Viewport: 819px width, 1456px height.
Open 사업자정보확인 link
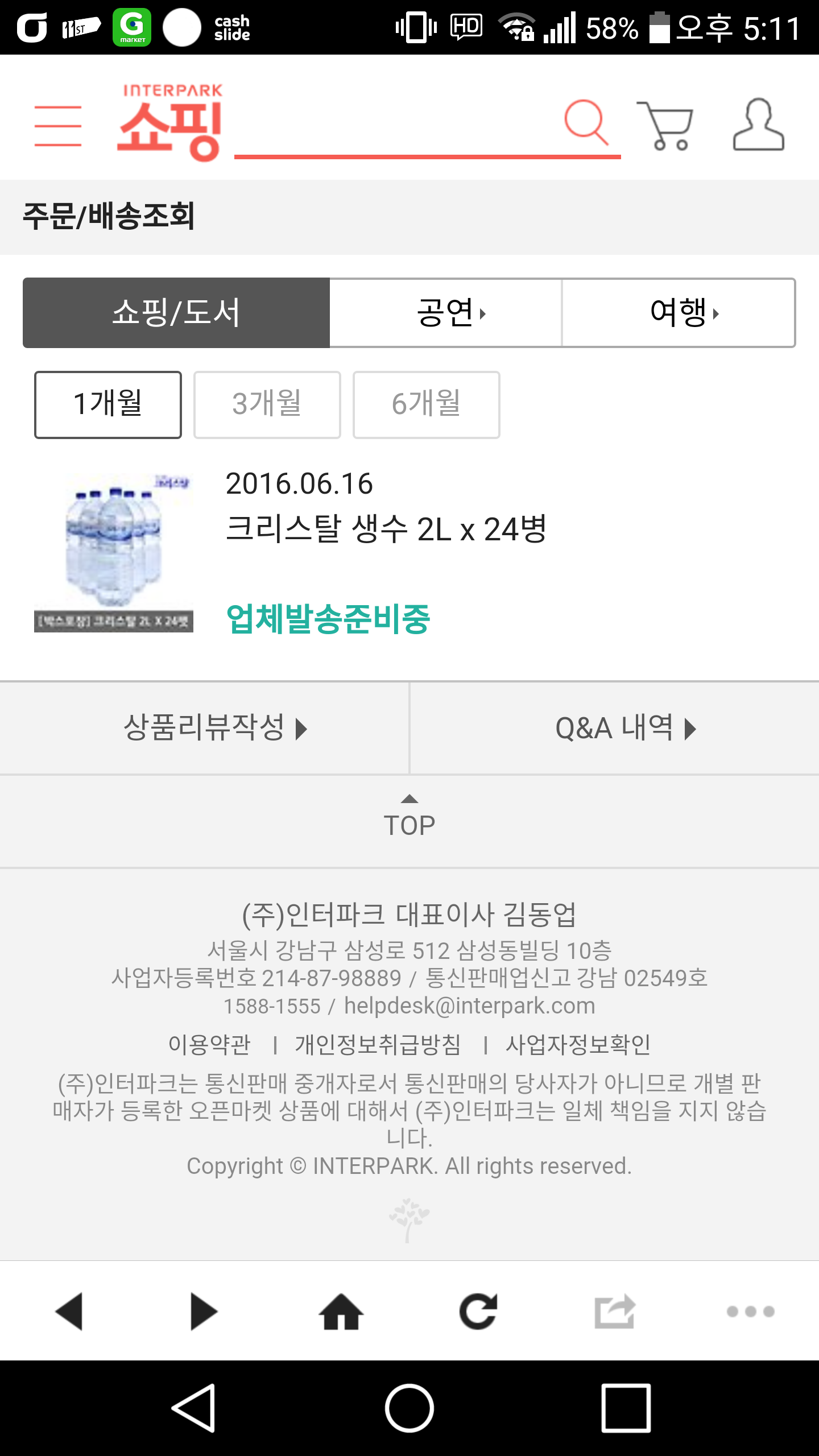click(578, 1044)
